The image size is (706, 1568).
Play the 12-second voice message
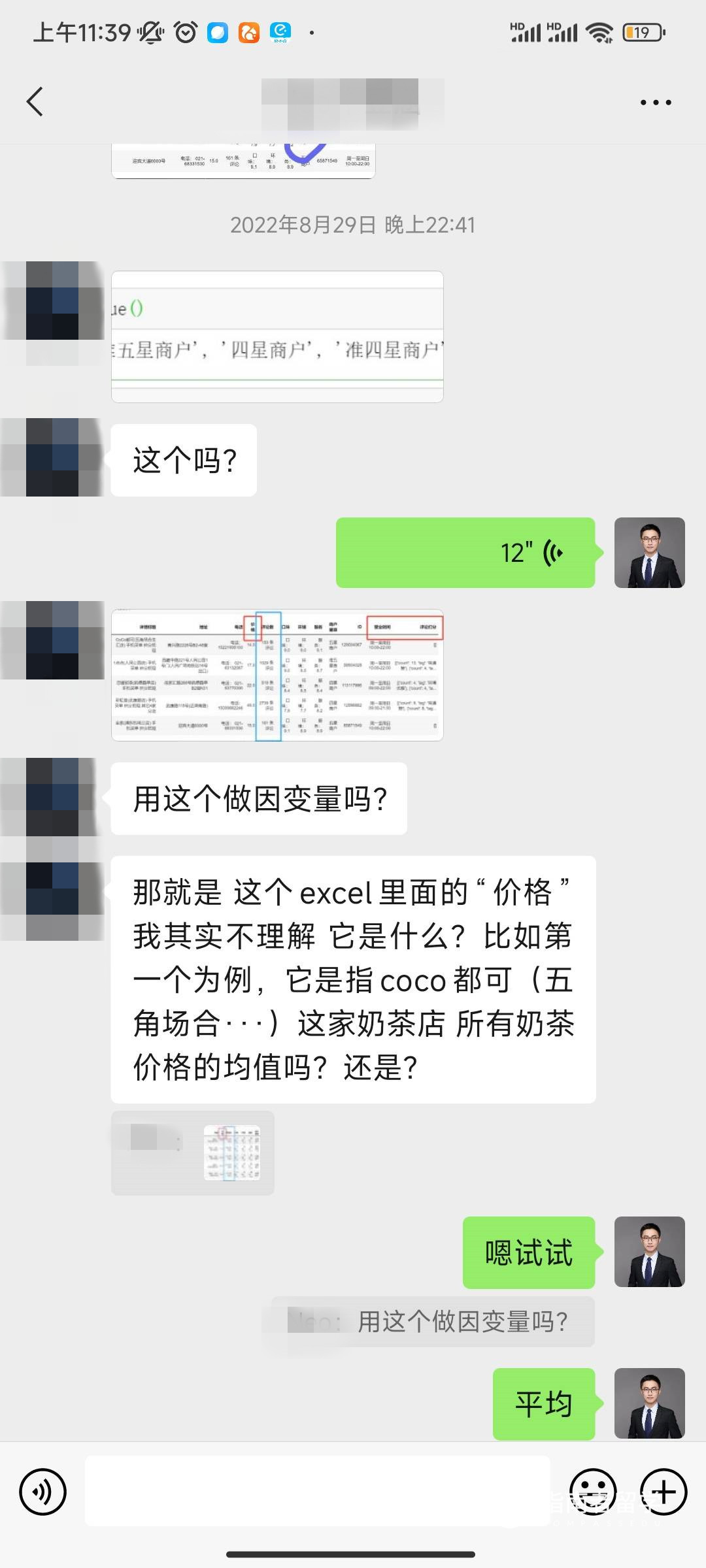(x=465, y=553)
